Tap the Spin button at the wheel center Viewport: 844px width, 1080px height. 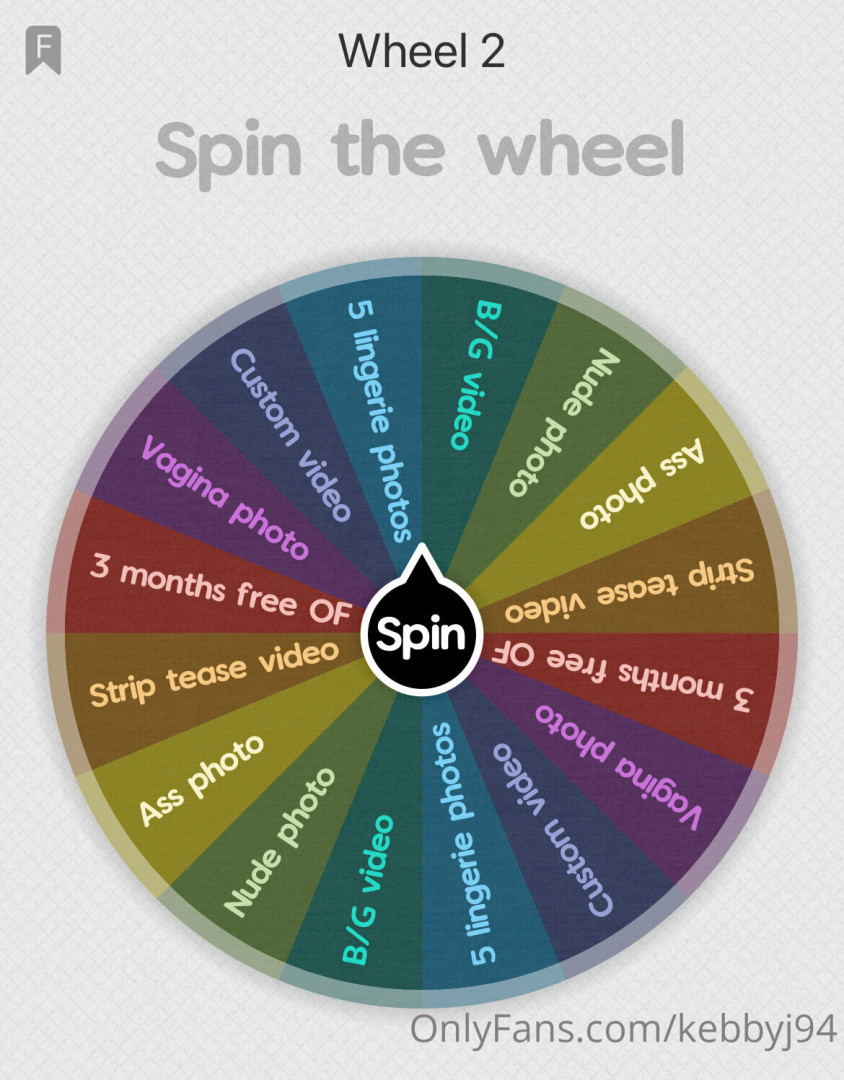pyautogui.click(x=420, y=636)
